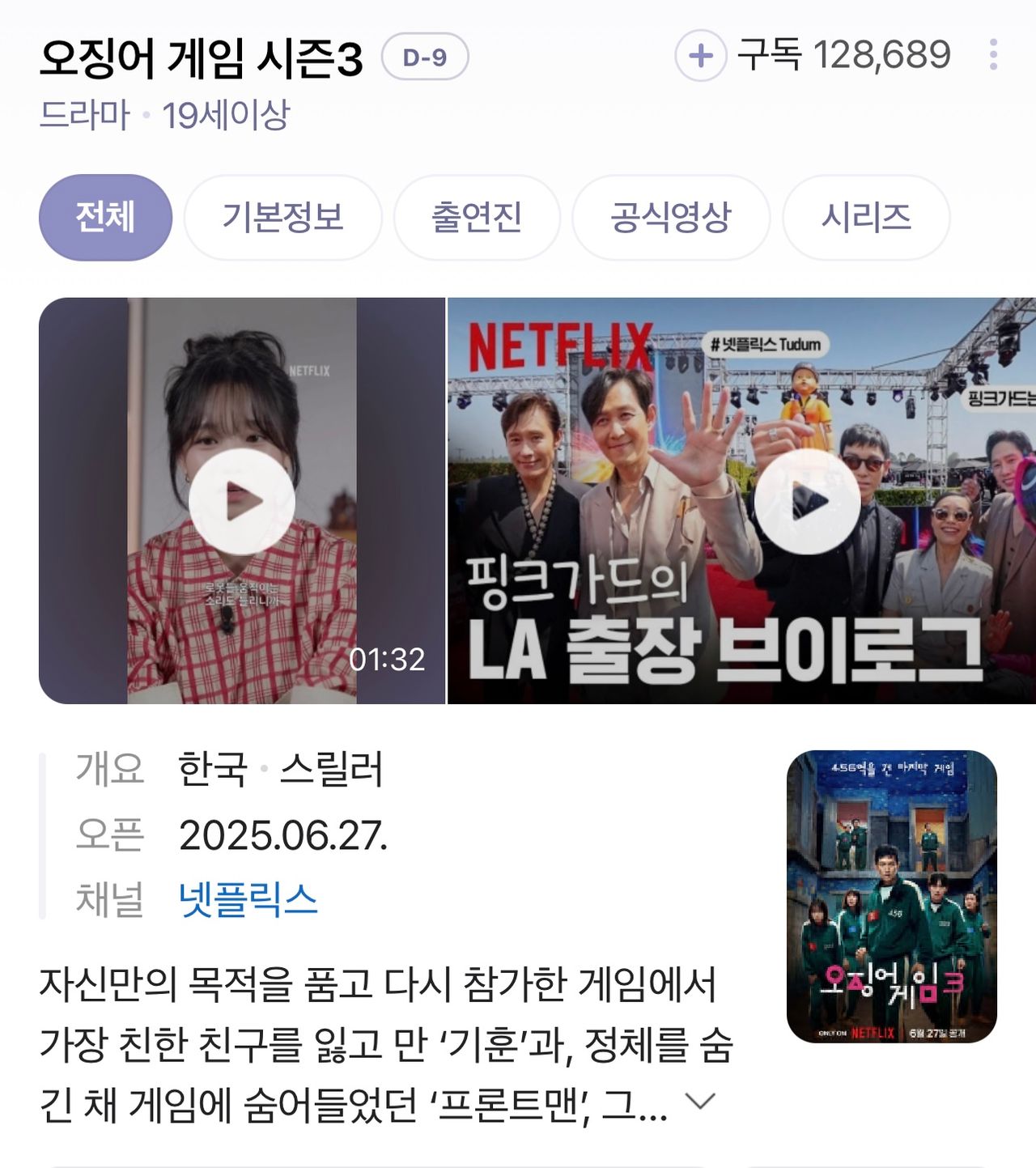Select the 전체 tab
This screenshot has height=1168, width=1036.
[x=105, y=217]
